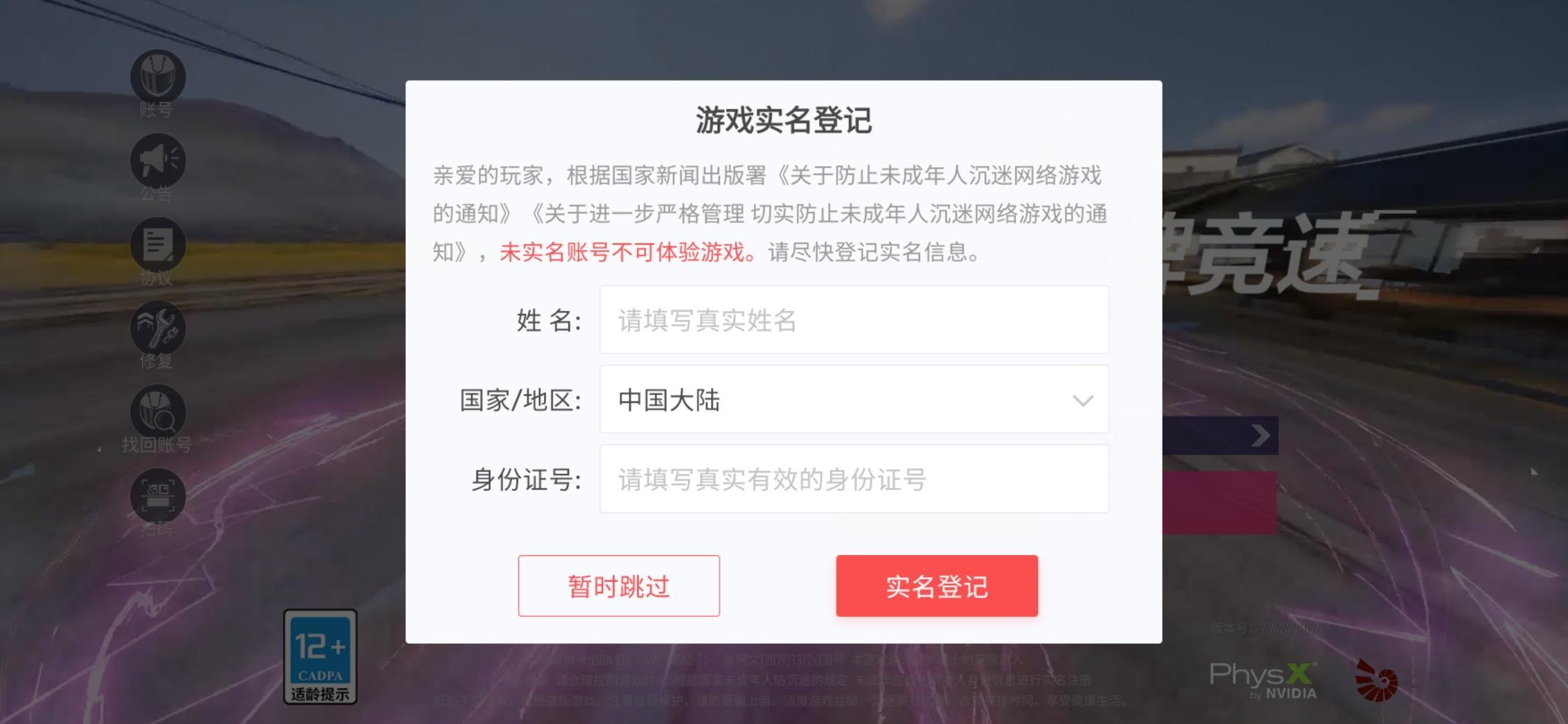
Task: Open the 12+ CADPA 适龄提示 badge
Action: pos(320,656)
